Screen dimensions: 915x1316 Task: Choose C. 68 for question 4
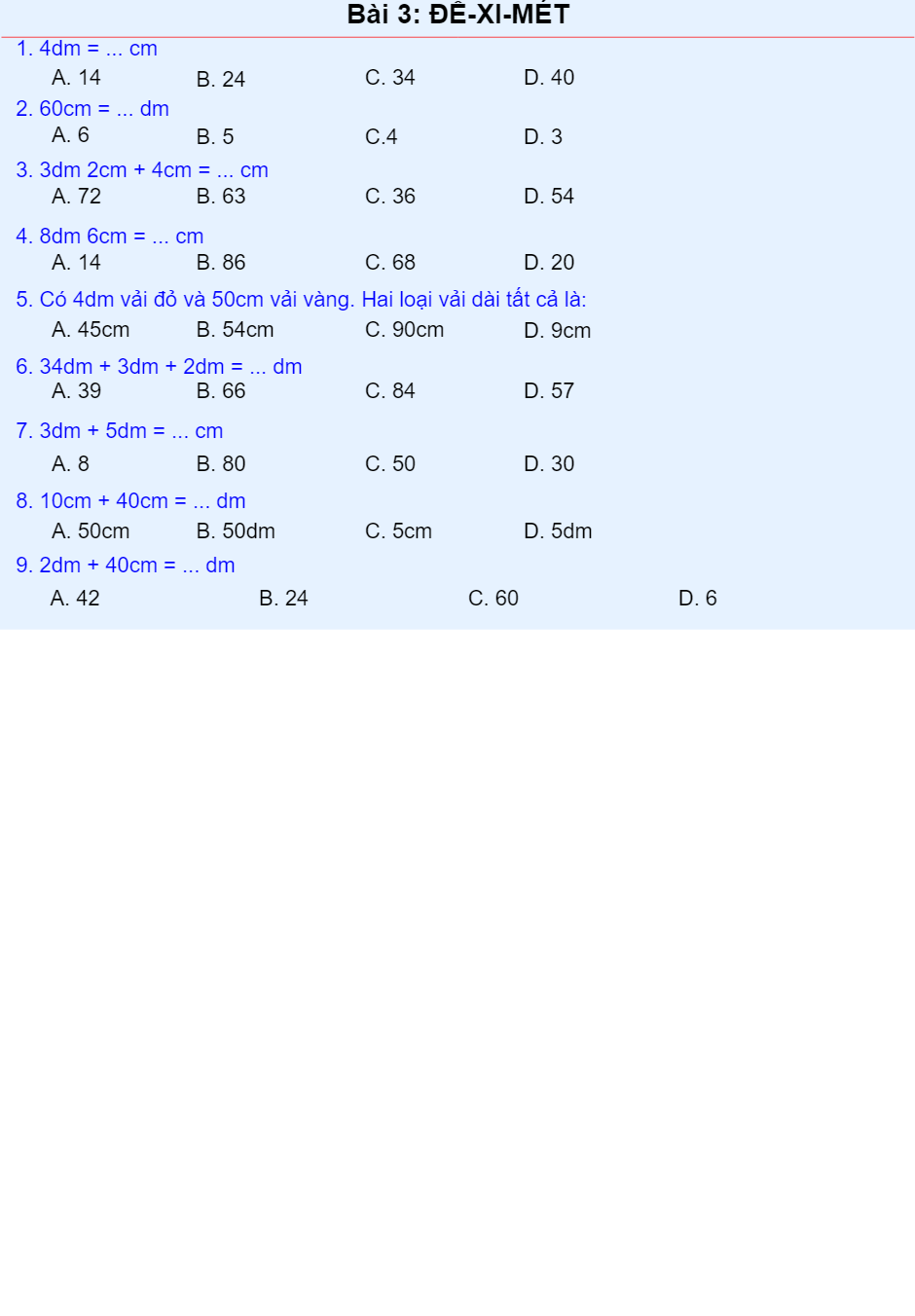coord(390,263)
